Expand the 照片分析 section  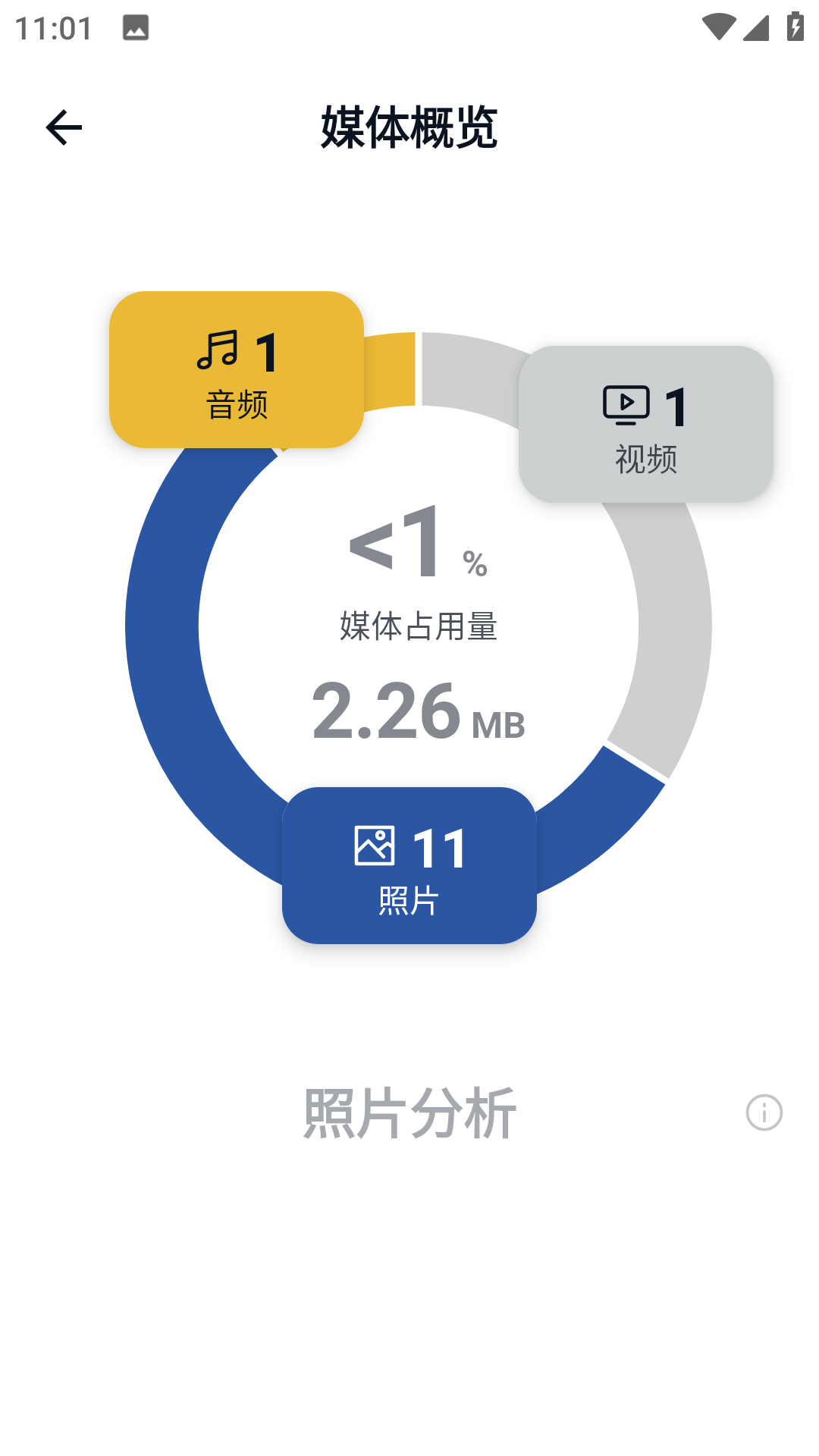[x=409, y=1112]
